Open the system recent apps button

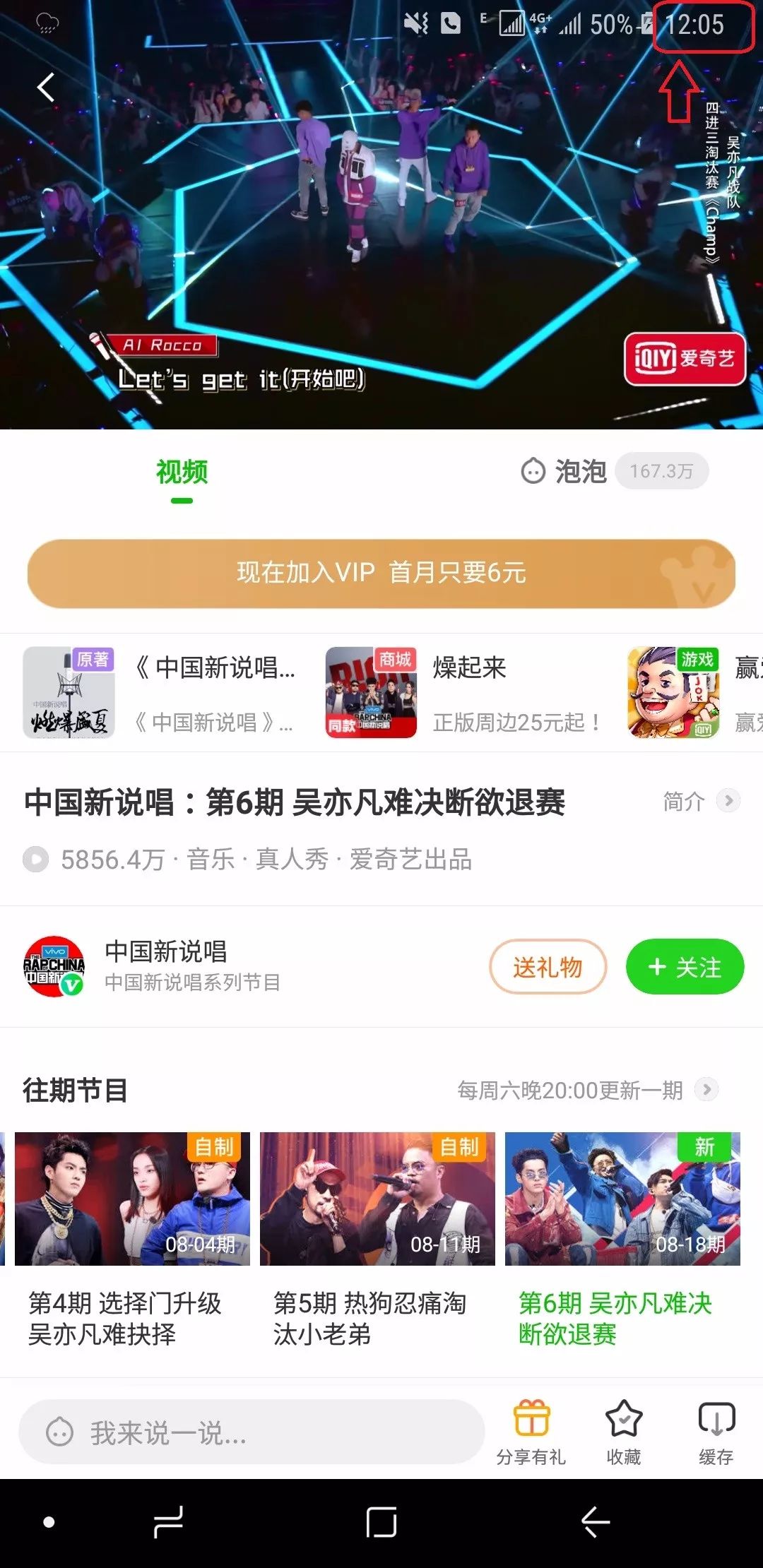tap(168, 1522)
